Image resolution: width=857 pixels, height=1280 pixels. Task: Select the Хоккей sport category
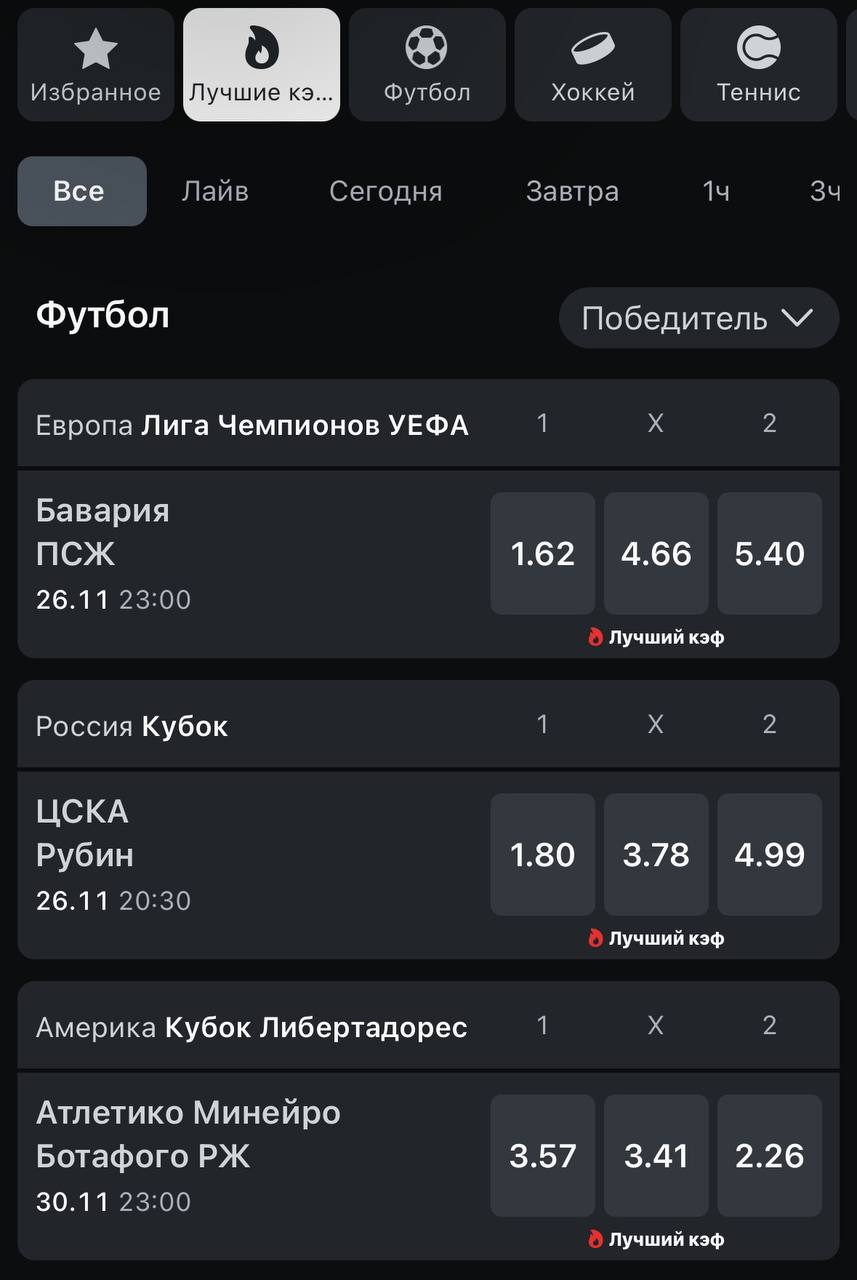tap(593, 66)
